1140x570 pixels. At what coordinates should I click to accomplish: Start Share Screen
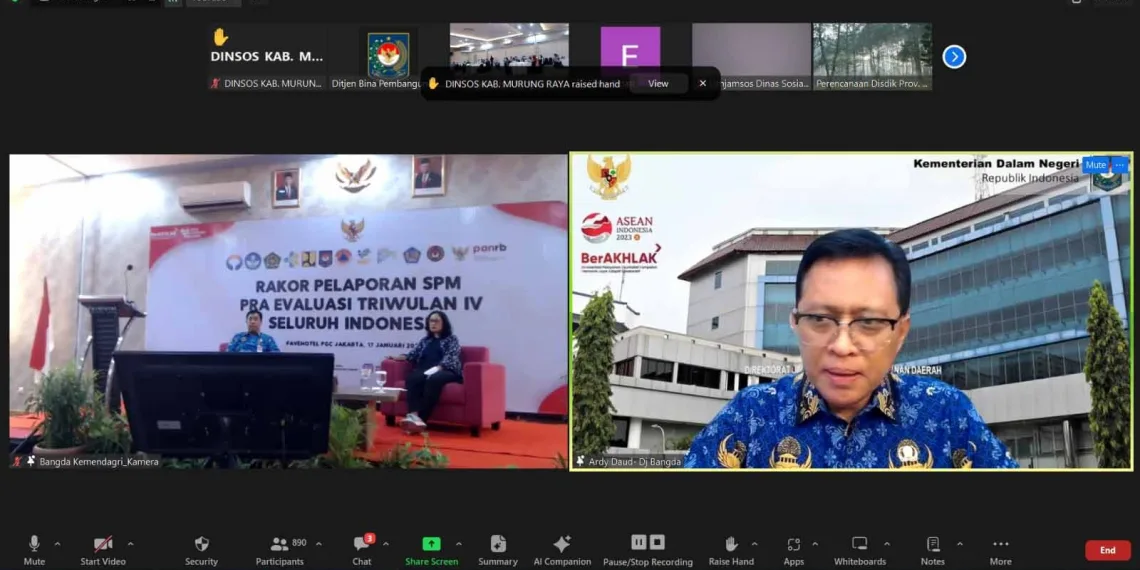(x=432, y=550)
